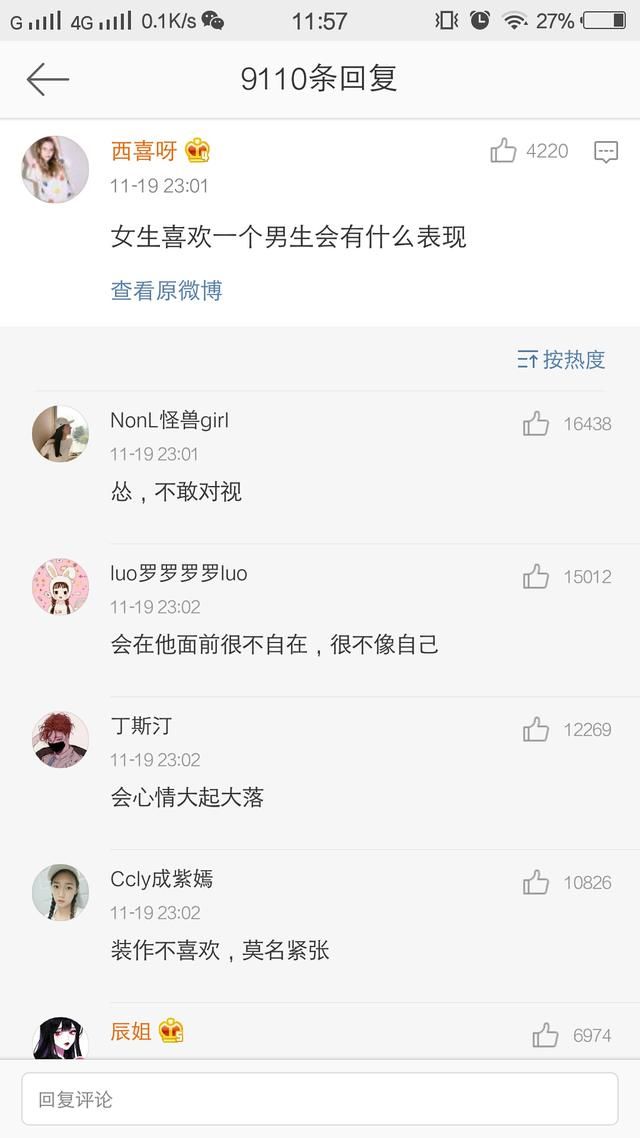
Task: Like luo罗罗罗罗luo's reply
Action: tap(536, 576)
